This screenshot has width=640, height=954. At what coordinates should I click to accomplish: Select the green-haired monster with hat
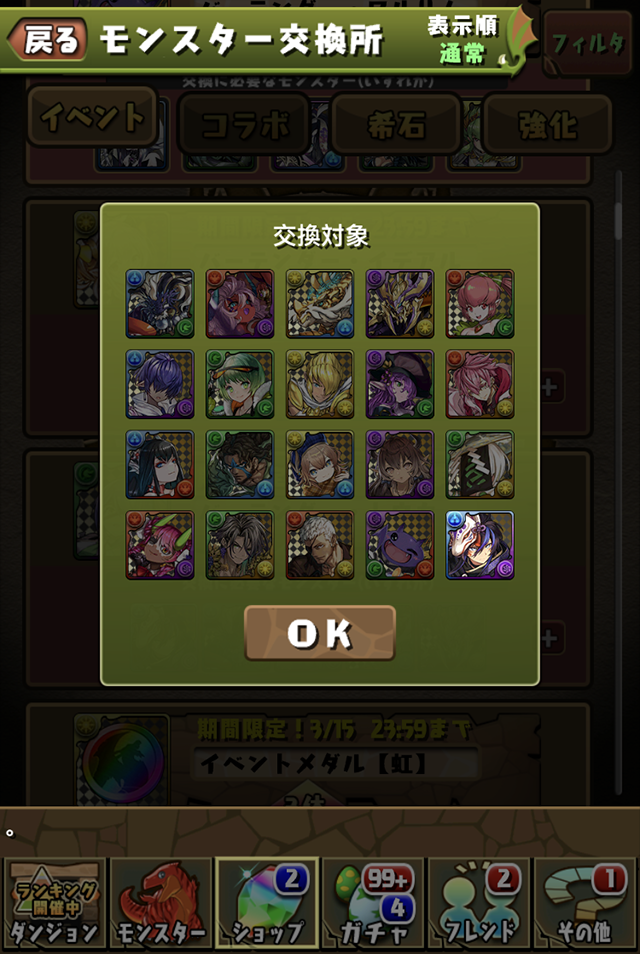point(240,384)
